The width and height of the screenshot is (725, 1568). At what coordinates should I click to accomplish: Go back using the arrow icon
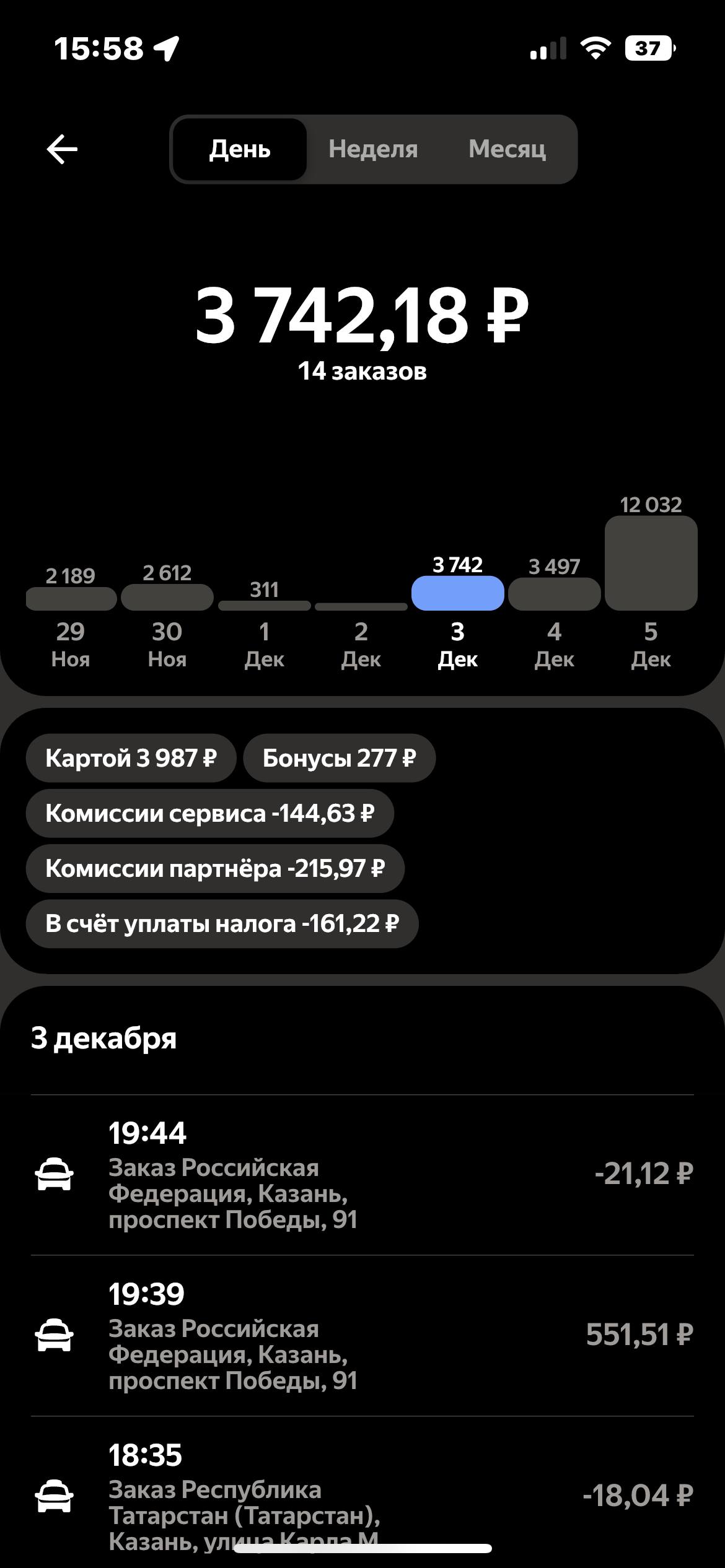(x=62, y=149)
